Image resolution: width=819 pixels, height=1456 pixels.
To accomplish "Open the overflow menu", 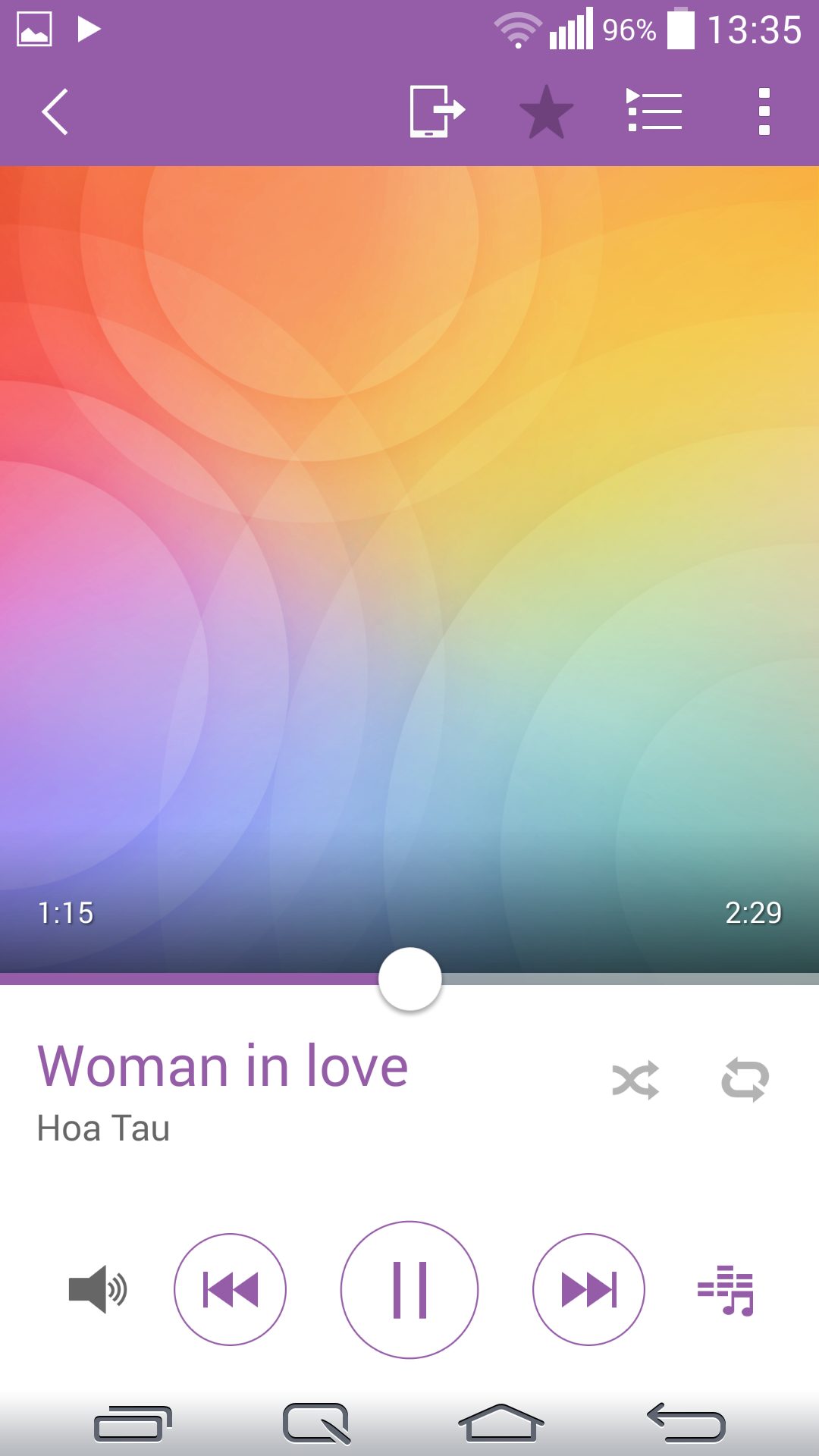I will click(763, 110).
